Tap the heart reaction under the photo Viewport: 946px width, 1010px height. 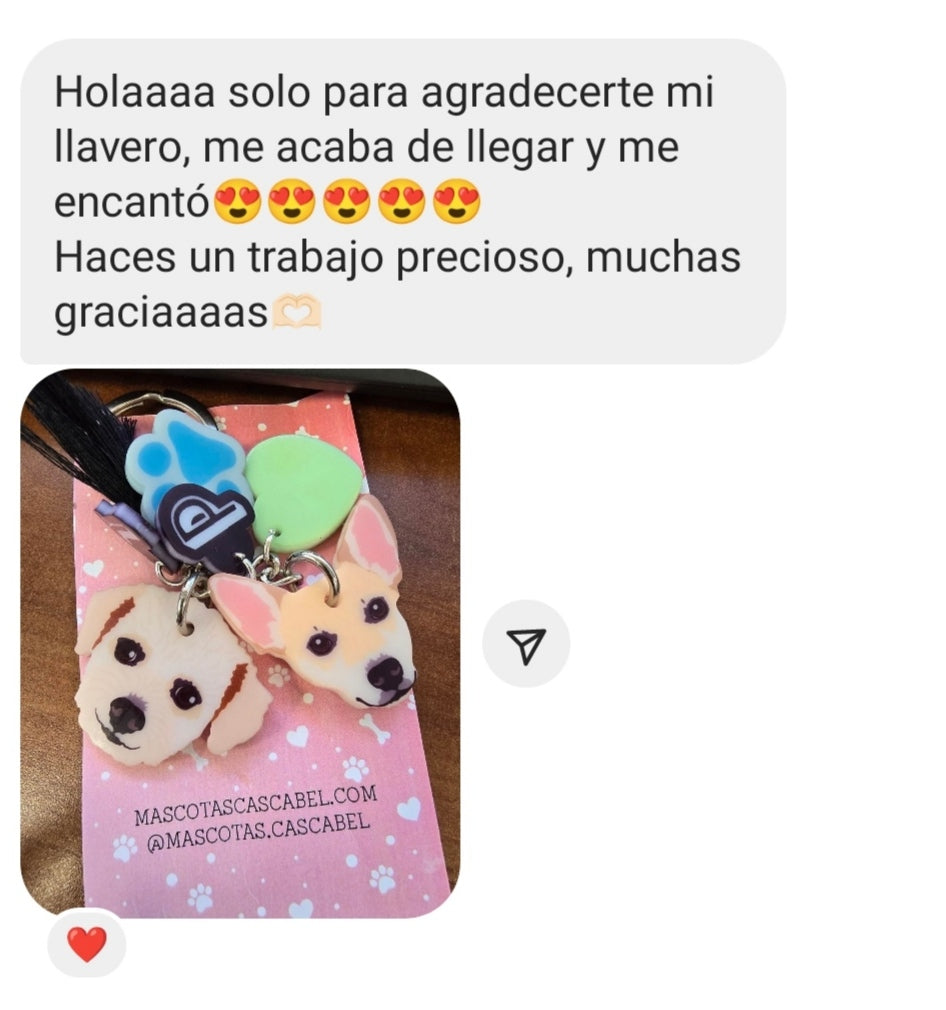(x=87, y=943)
